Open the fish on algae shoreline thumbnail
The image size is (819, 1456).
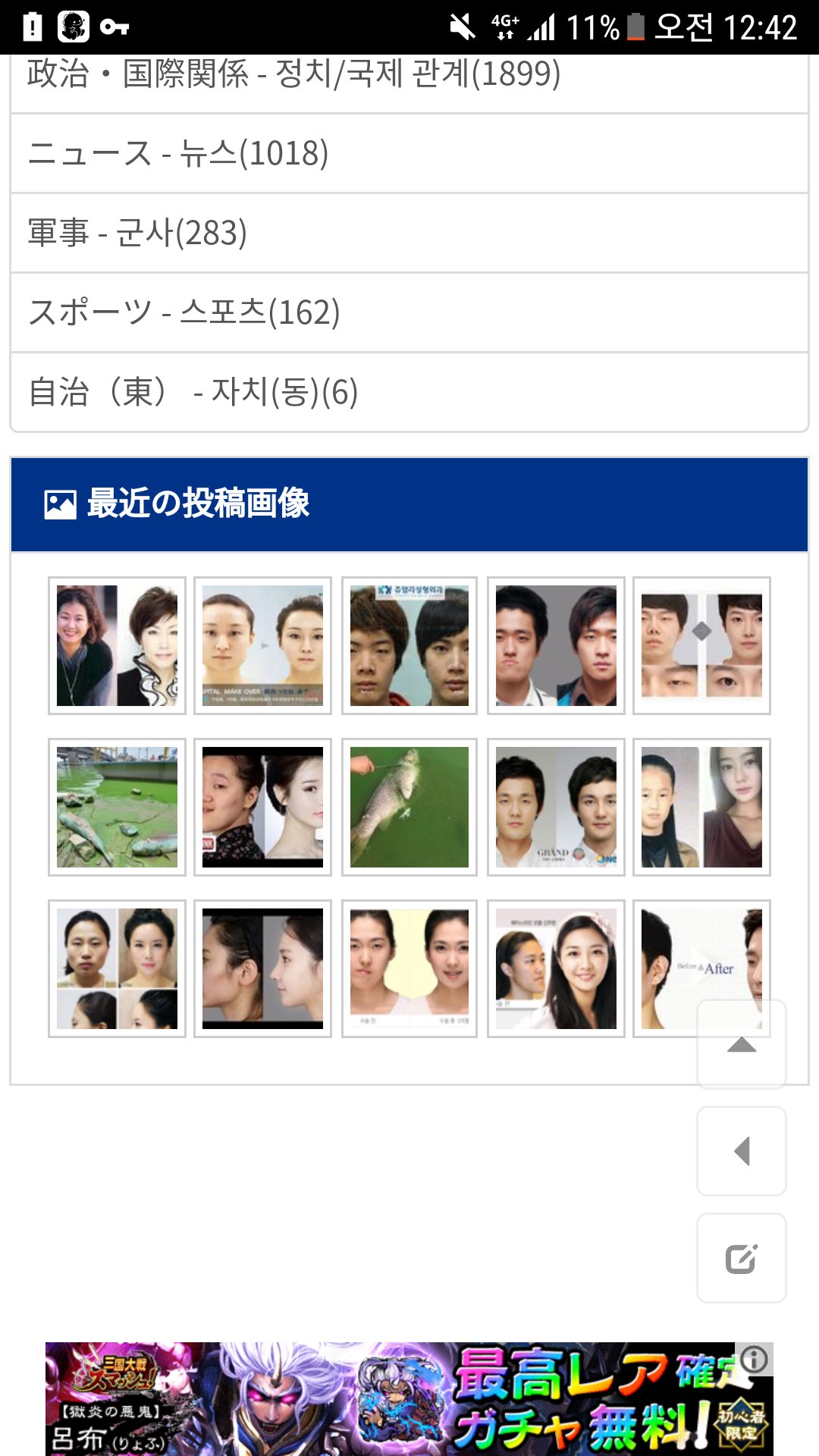click(x=117, y=807)
